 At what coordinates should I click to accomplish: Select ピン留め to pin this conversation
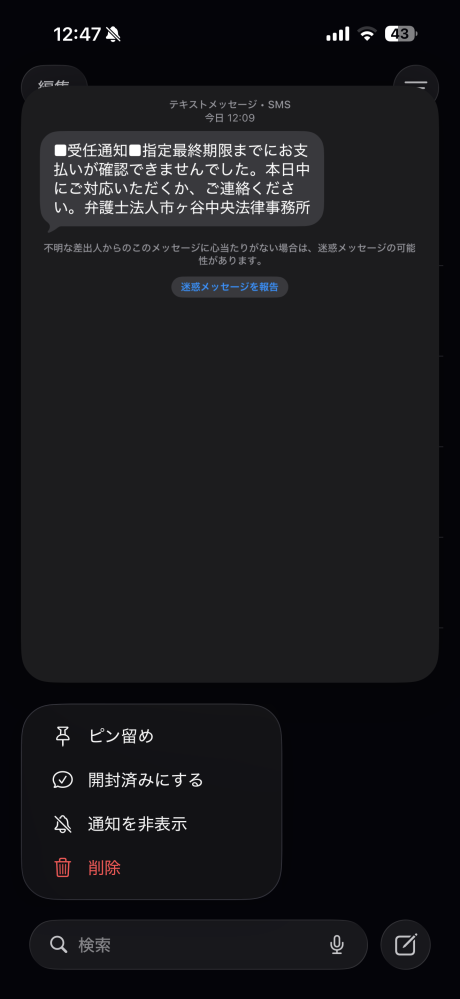click(152, 737)
